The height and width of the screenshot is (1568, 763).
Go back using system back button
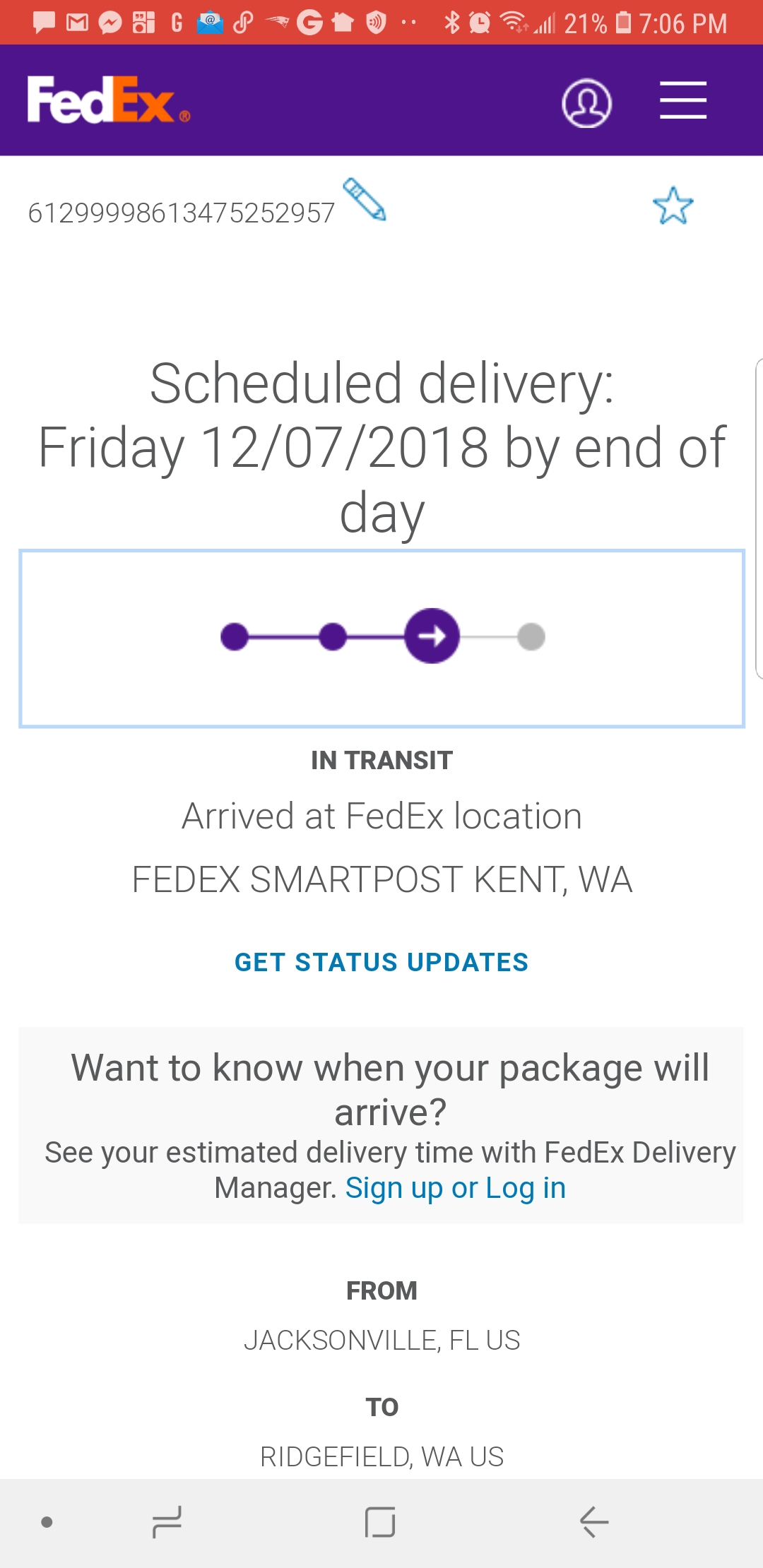[593, 1521]
